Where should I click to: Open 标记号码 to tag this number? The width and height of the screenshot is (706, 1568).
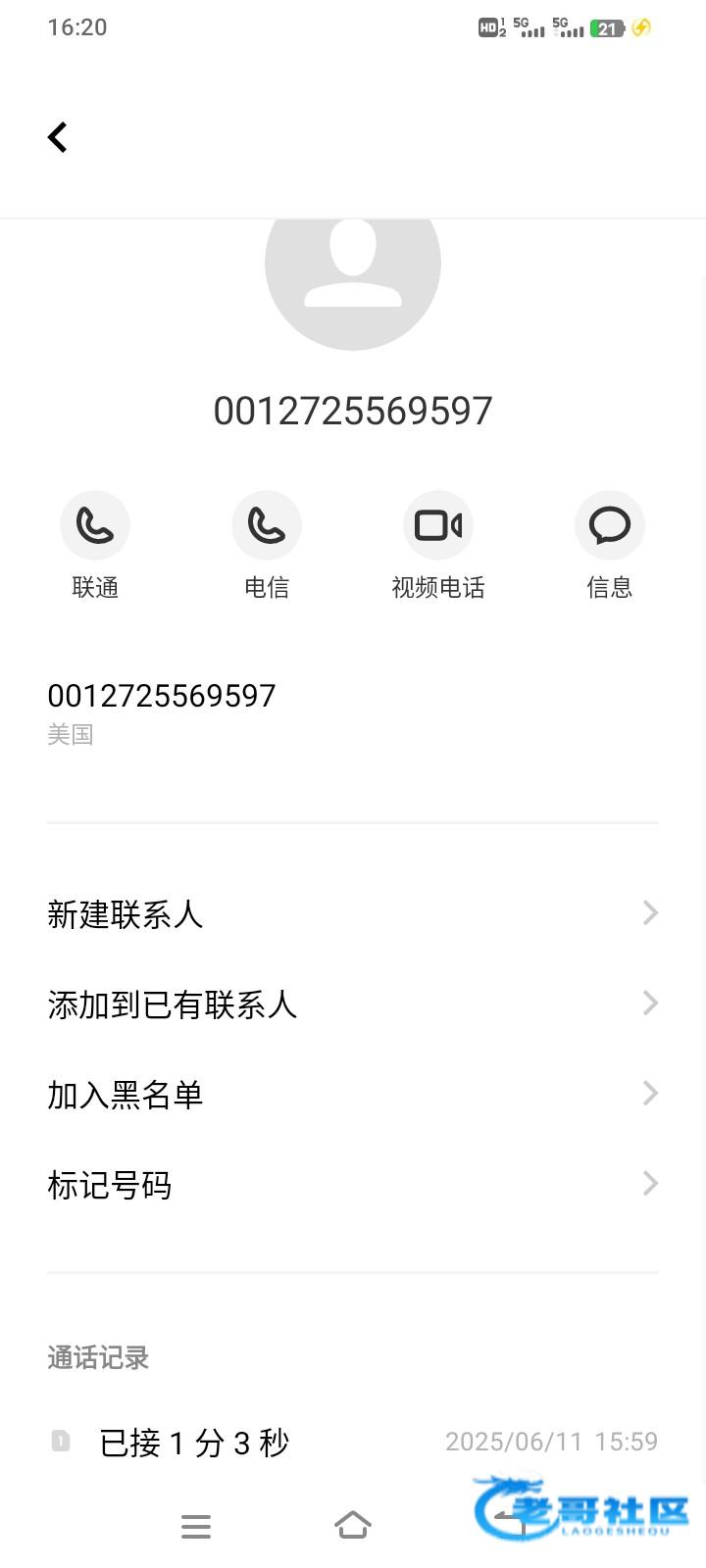[x=352, y=1184]
